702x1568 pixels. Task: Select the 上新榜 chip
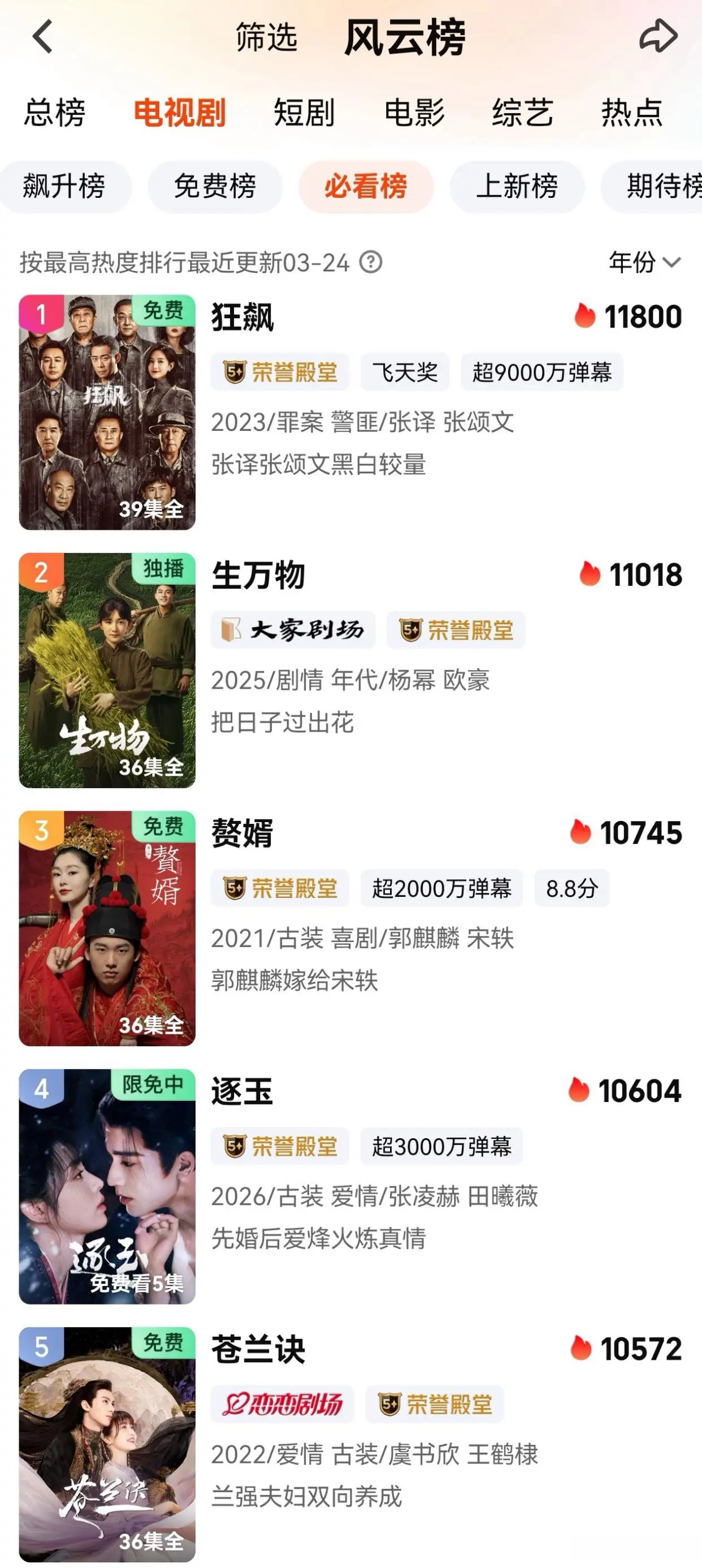click(517, 186)
